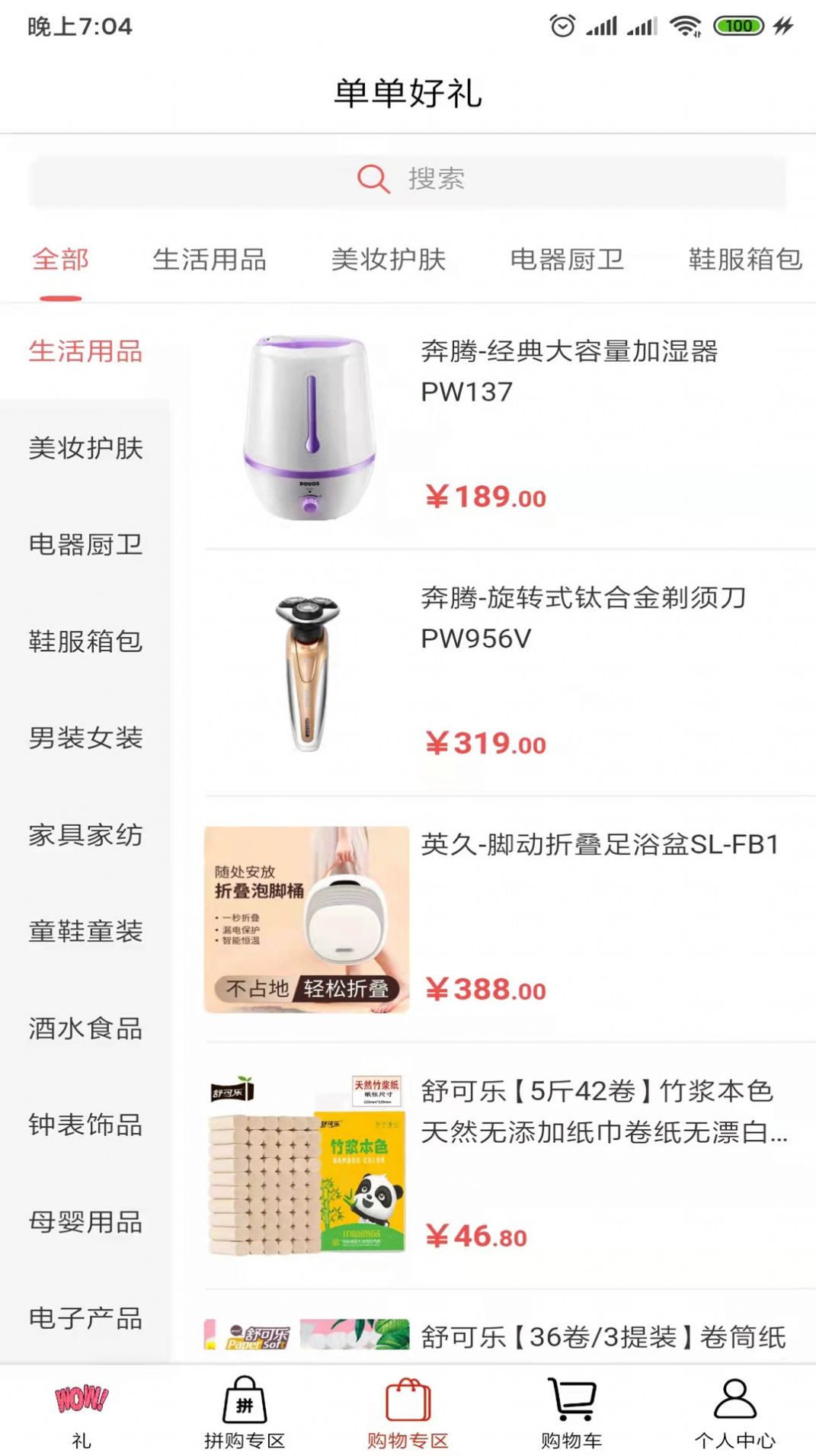Choose 男装女装 in the sidebar
This screenshot has height=1456, width=816.
(84, 738)
